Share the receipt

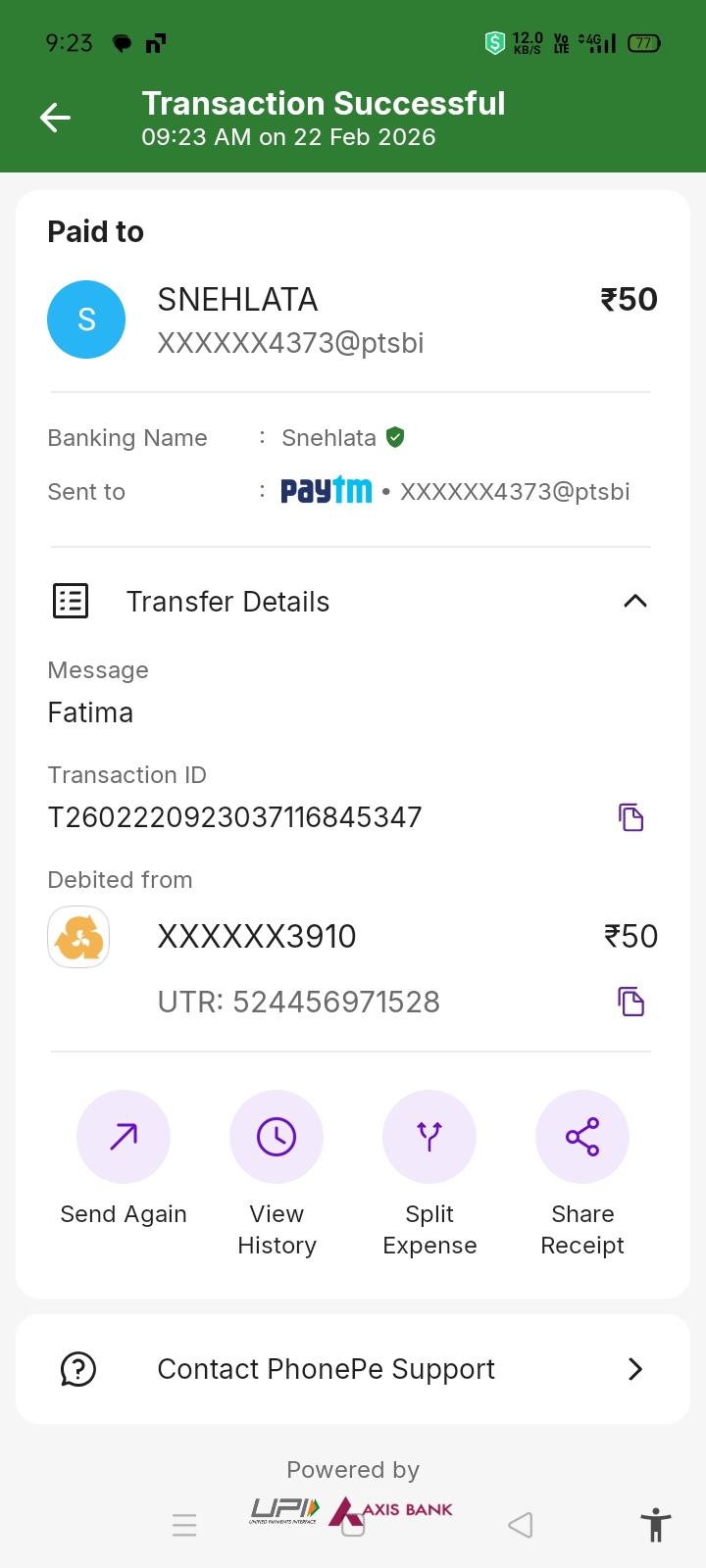click(582, 1137)
